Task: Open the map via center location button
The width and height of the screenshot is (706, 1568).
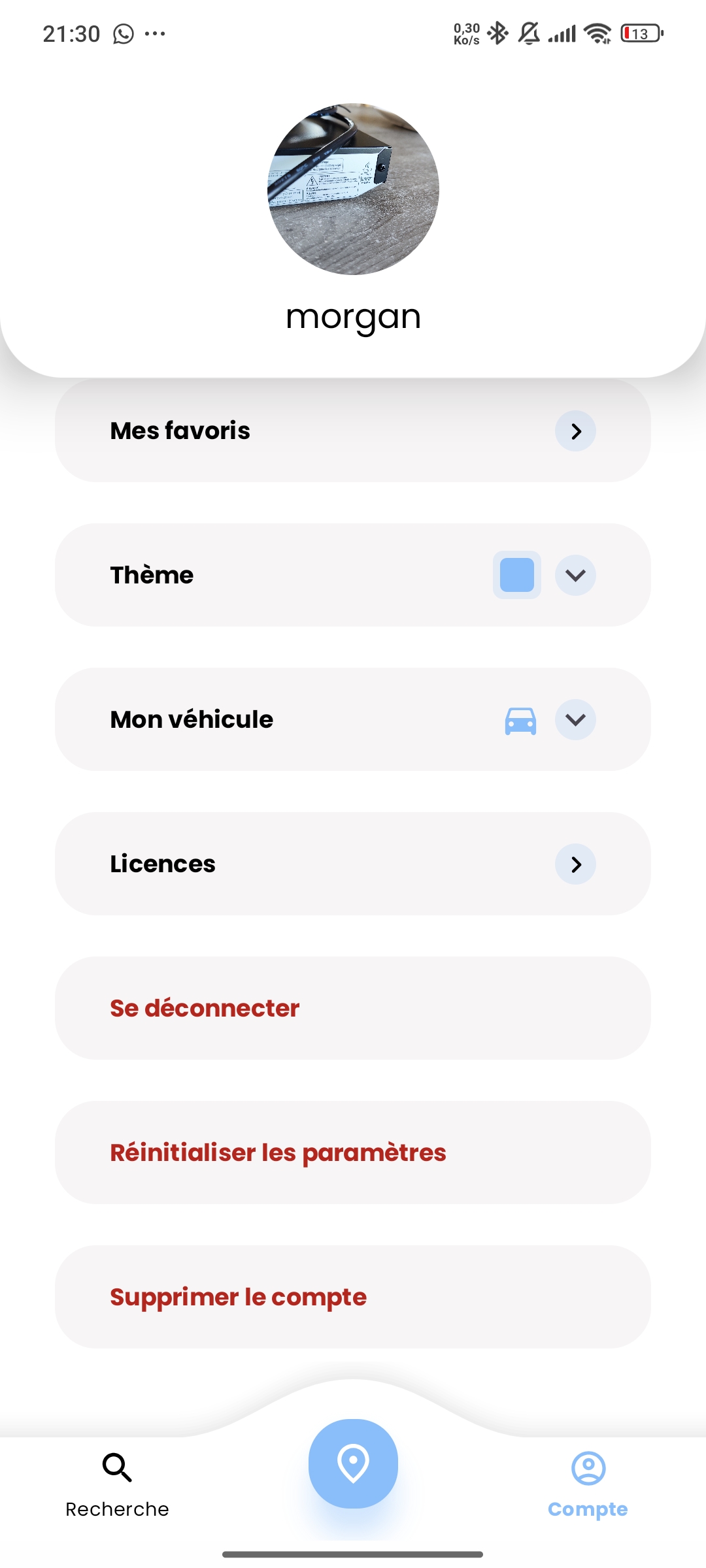Action: (x=353, y=1463)
